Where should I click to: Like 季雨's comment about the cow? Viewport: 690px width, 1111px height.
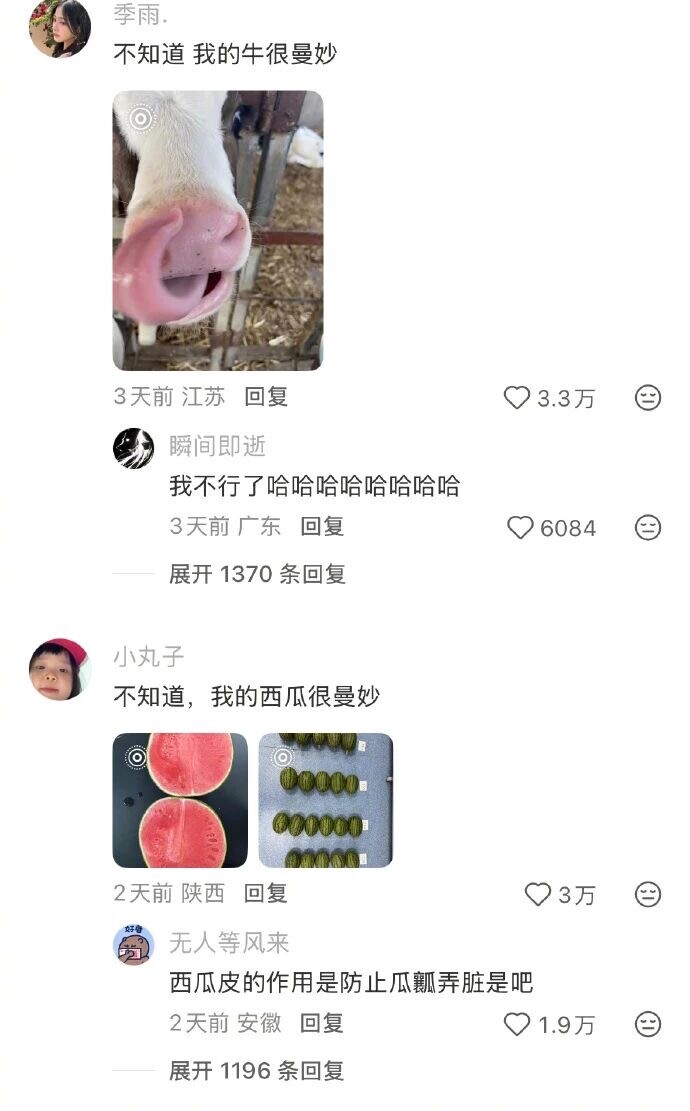517,398
